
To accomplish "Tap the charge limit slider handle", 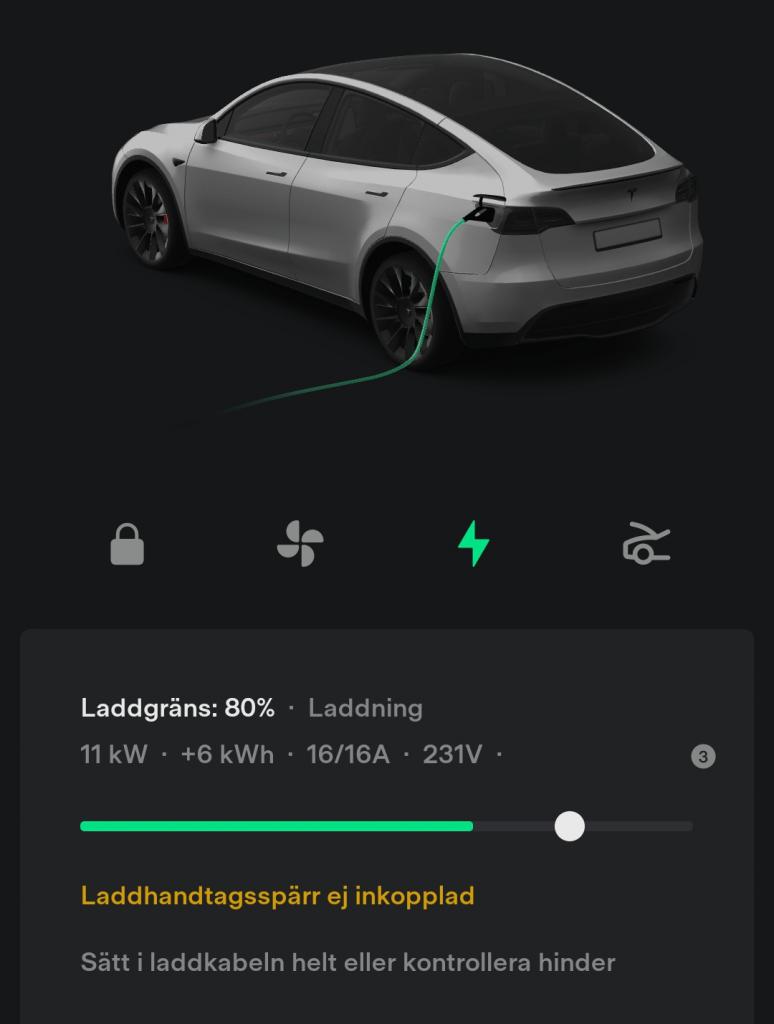I will pyautogui.click(x=570, y=826).
